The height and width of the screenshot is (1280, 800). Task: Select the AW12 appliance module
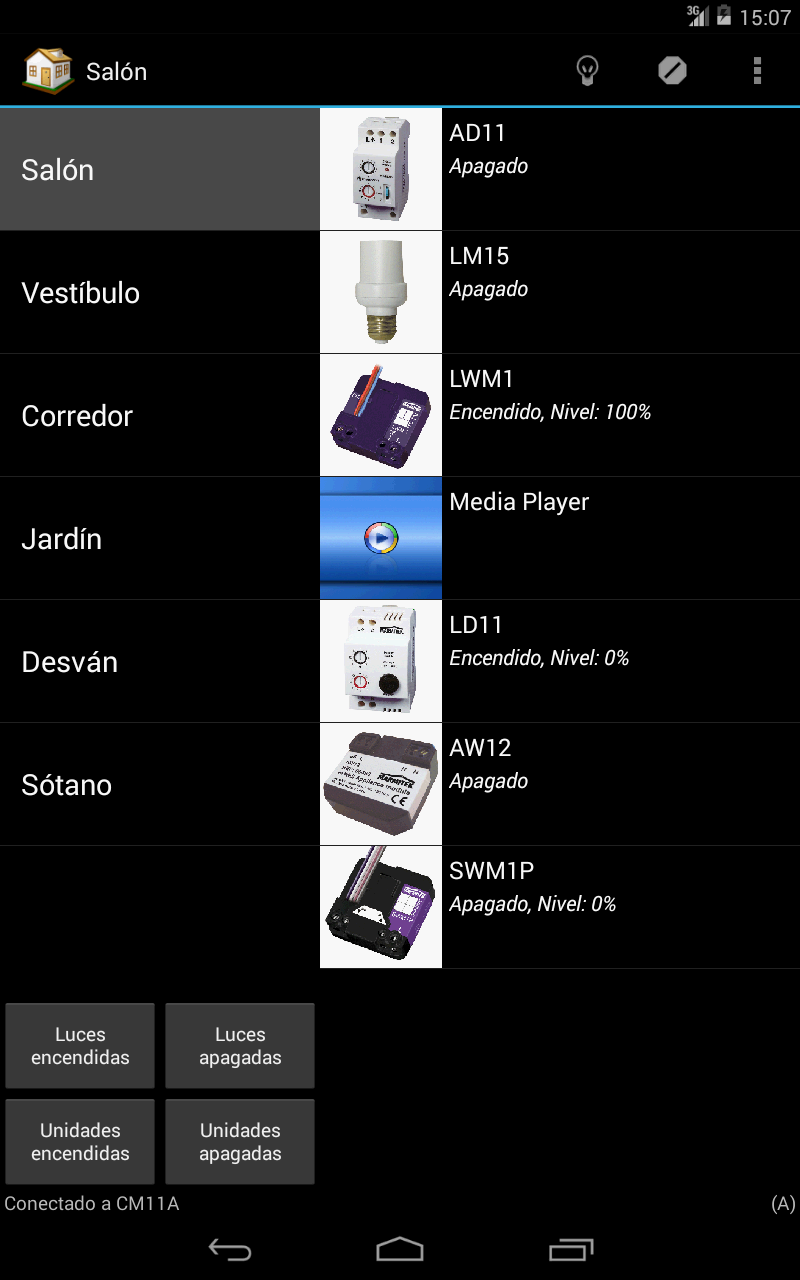[x=560, y=784]
